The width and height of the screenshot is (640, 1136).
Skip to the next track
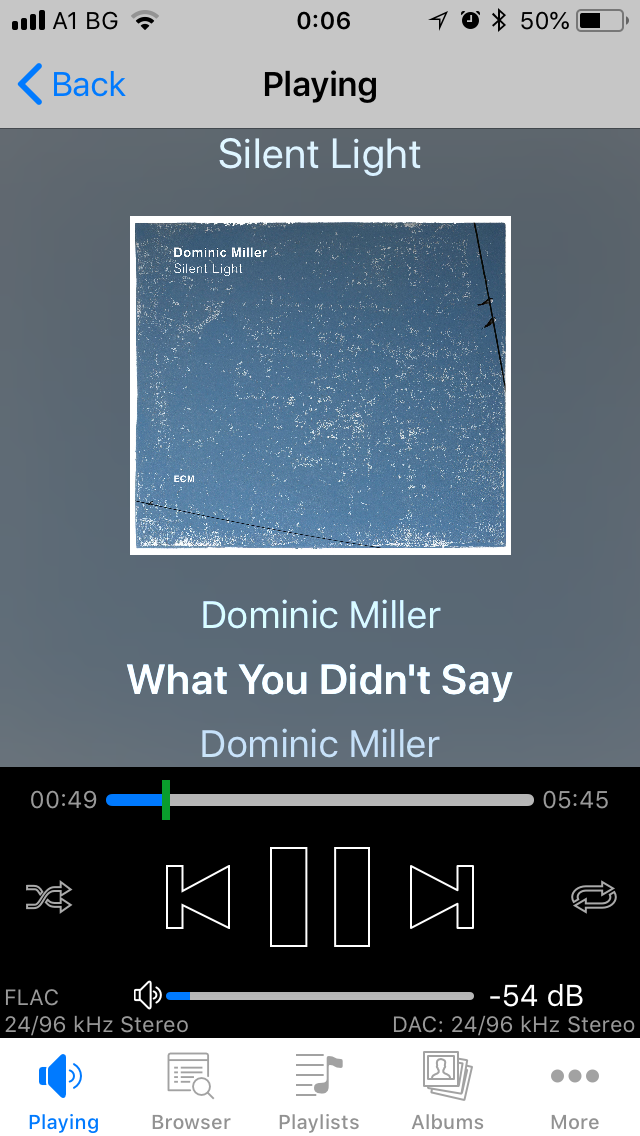pyautogui.click(x=441, y=897)
